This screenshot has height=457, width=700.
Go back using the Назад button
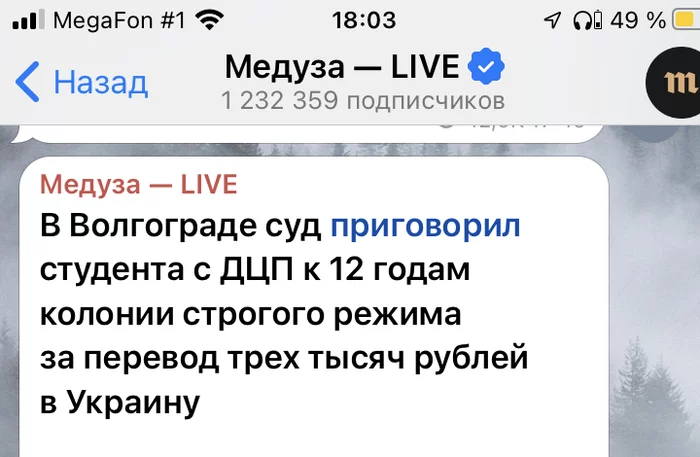[82, 82]
